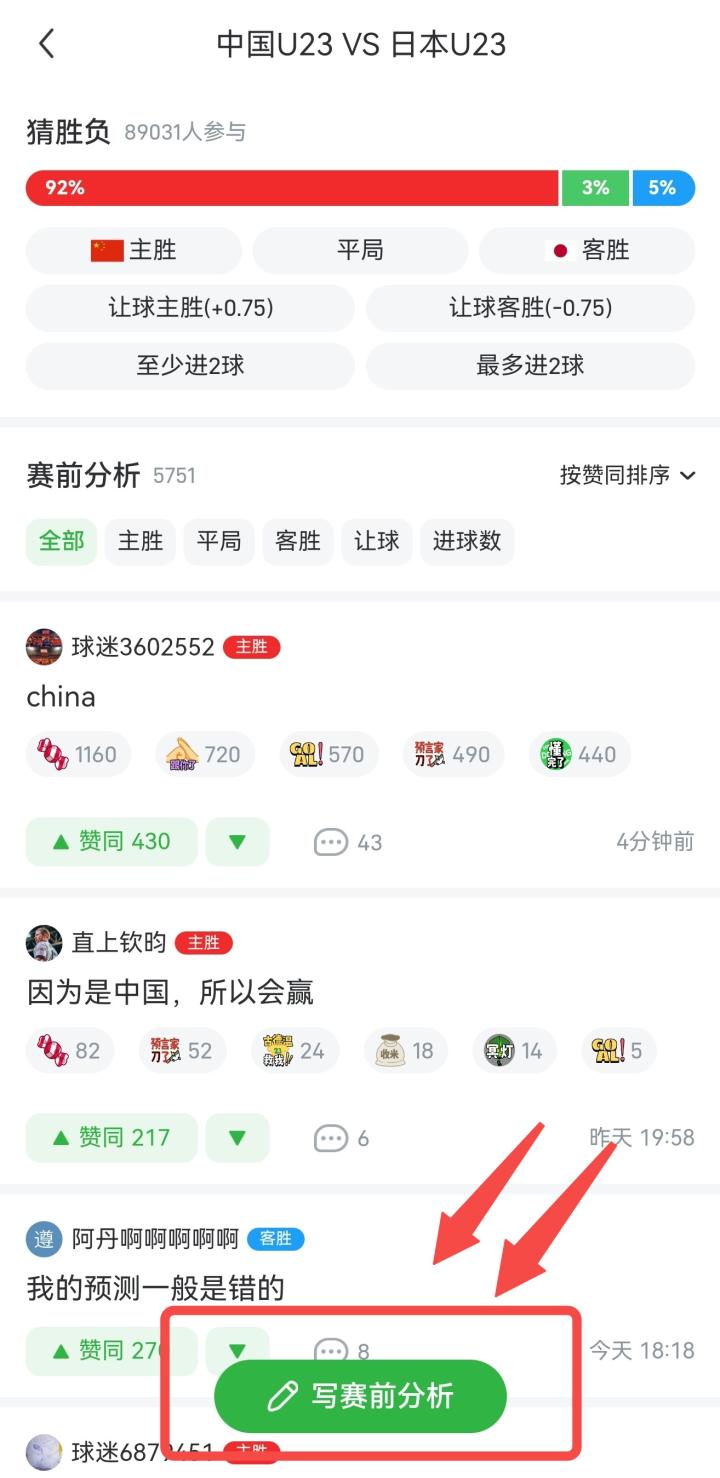Show 全部 pre-match analyses
The height and width of the screenshot is (1478, 720).
pos(61,541)
